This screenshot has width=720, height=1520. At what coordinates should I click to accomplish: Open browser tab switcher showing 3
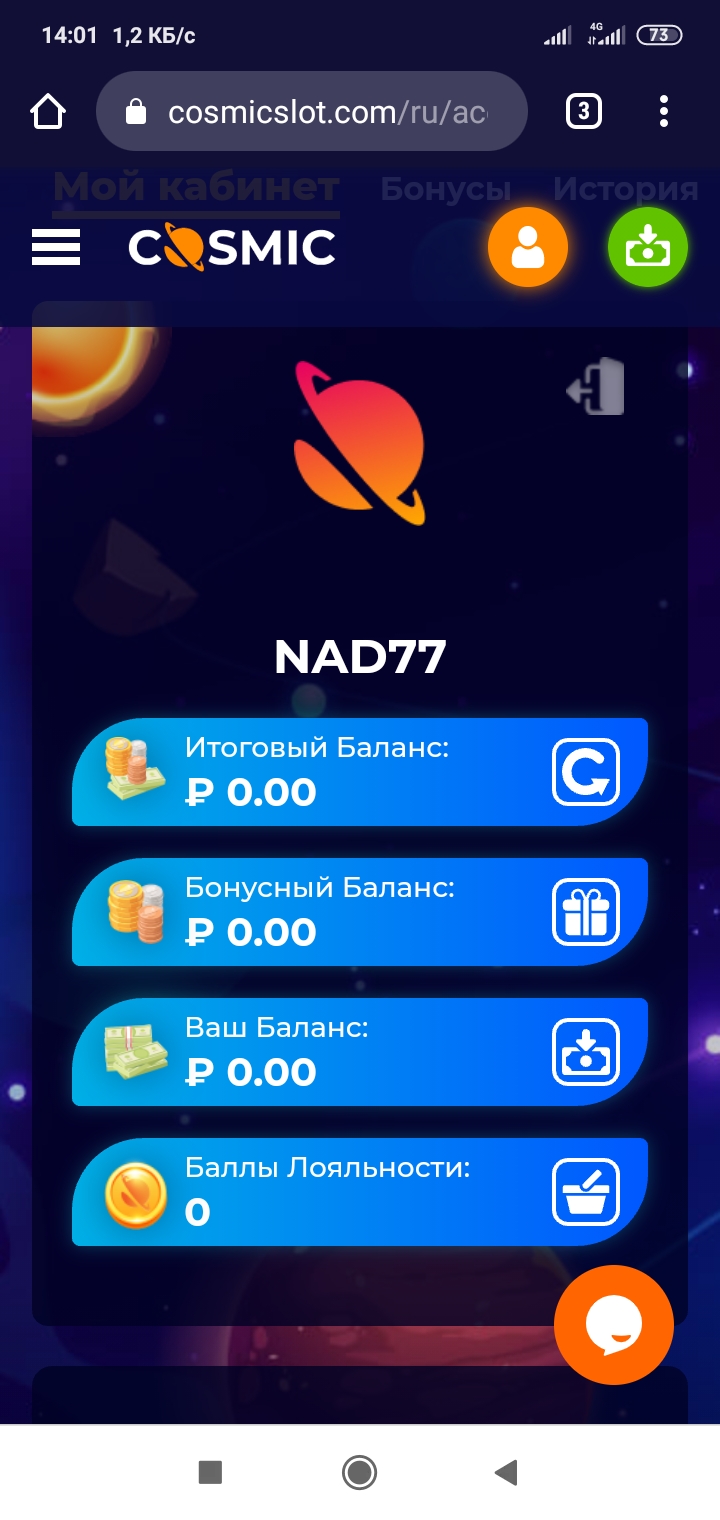pyautogui.click(x=584, y=112)
